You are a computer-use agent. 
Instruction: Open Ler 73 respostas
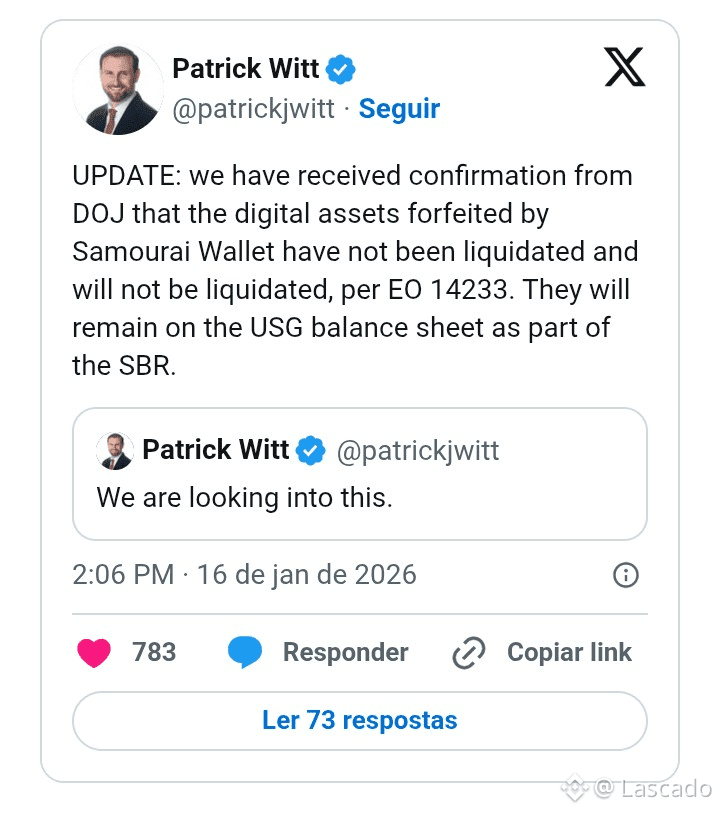tap(360, 721)
